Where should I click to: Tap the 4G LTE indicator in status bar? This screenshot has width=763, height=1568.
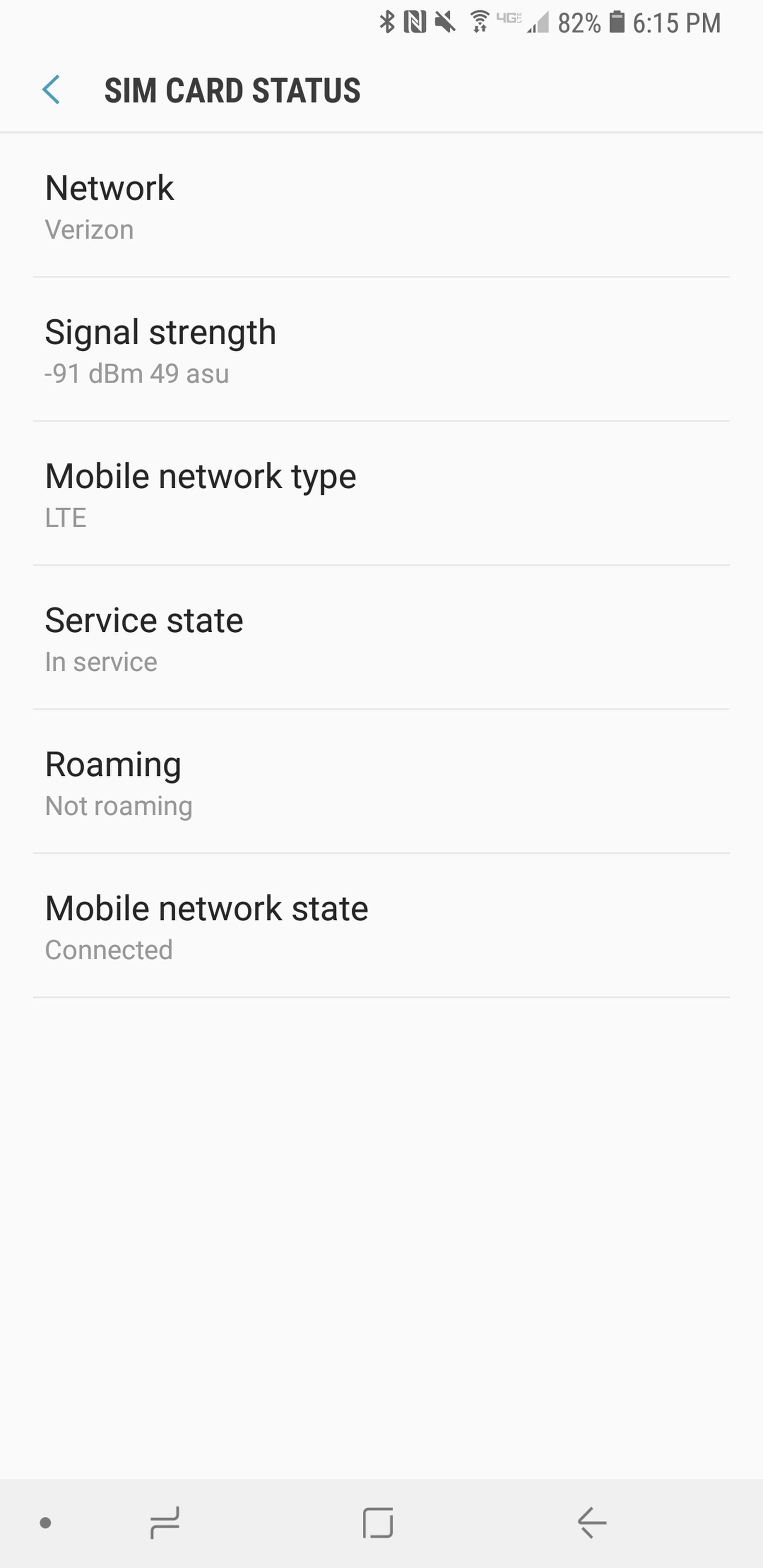click(x=512, y=20)
